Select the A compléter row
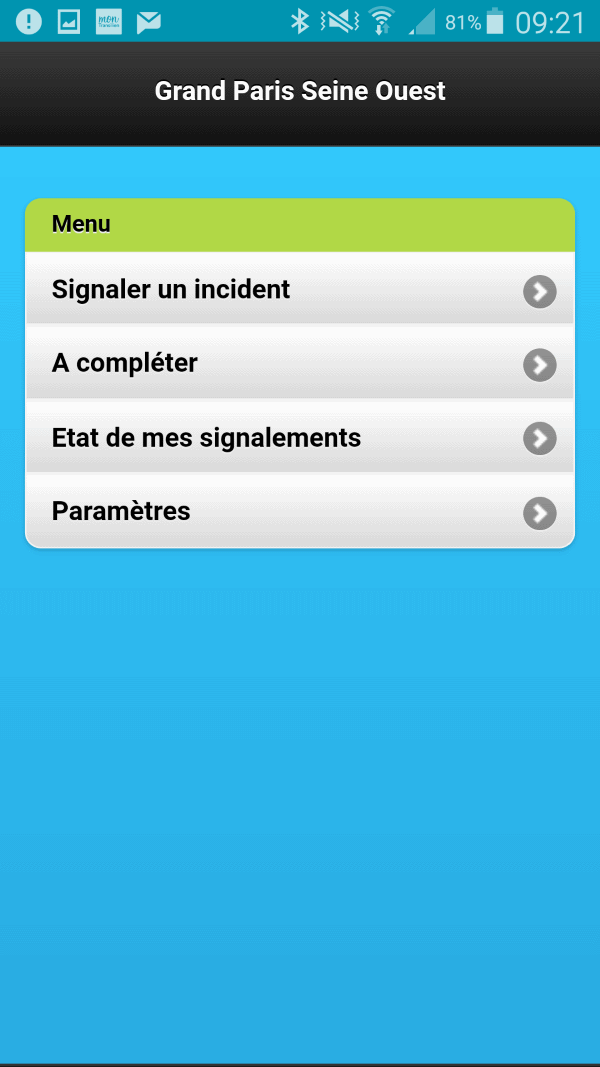The height and width of the screenshot is (1067, 600). (x=300, y=363)
